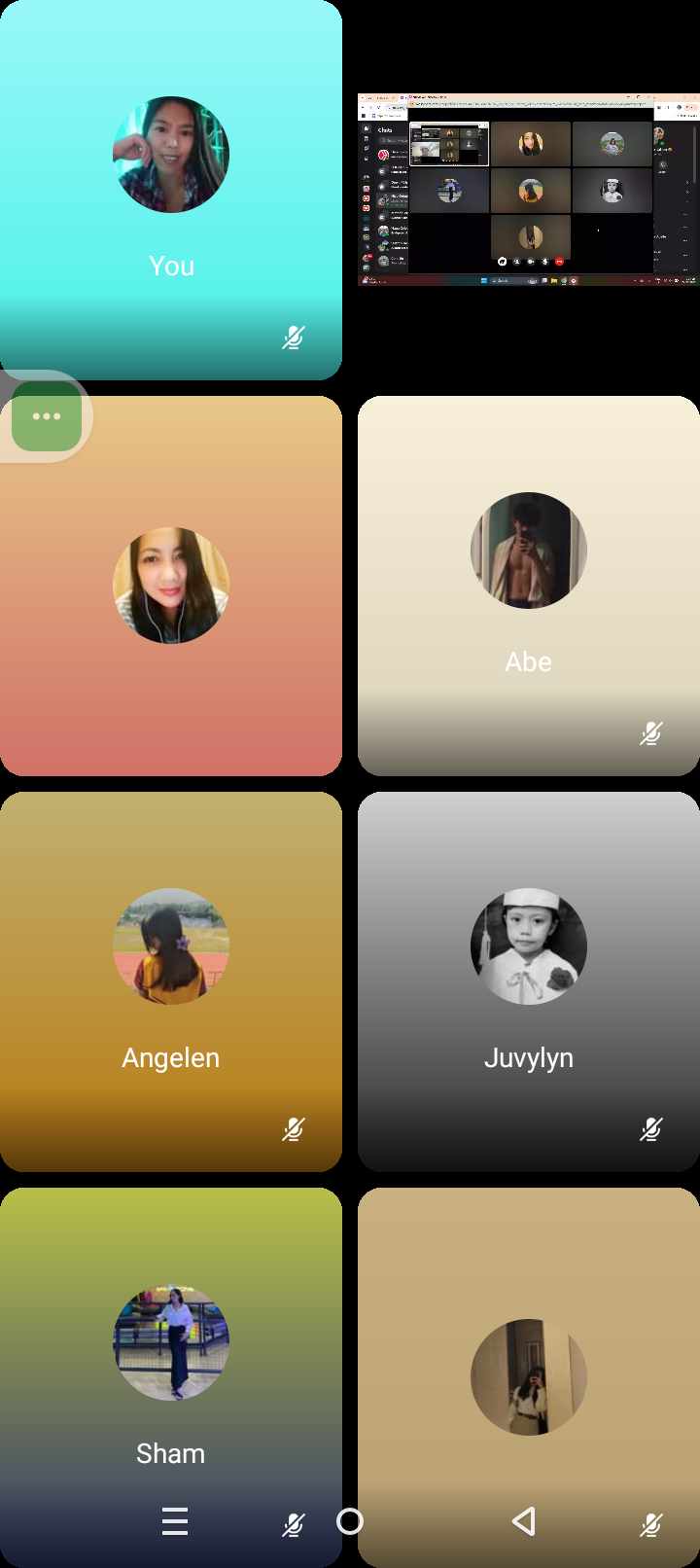Open recent apps from navigation bar
Image resolution: width=700 pixels, height=1568 pixels.
coord(175,1521)
